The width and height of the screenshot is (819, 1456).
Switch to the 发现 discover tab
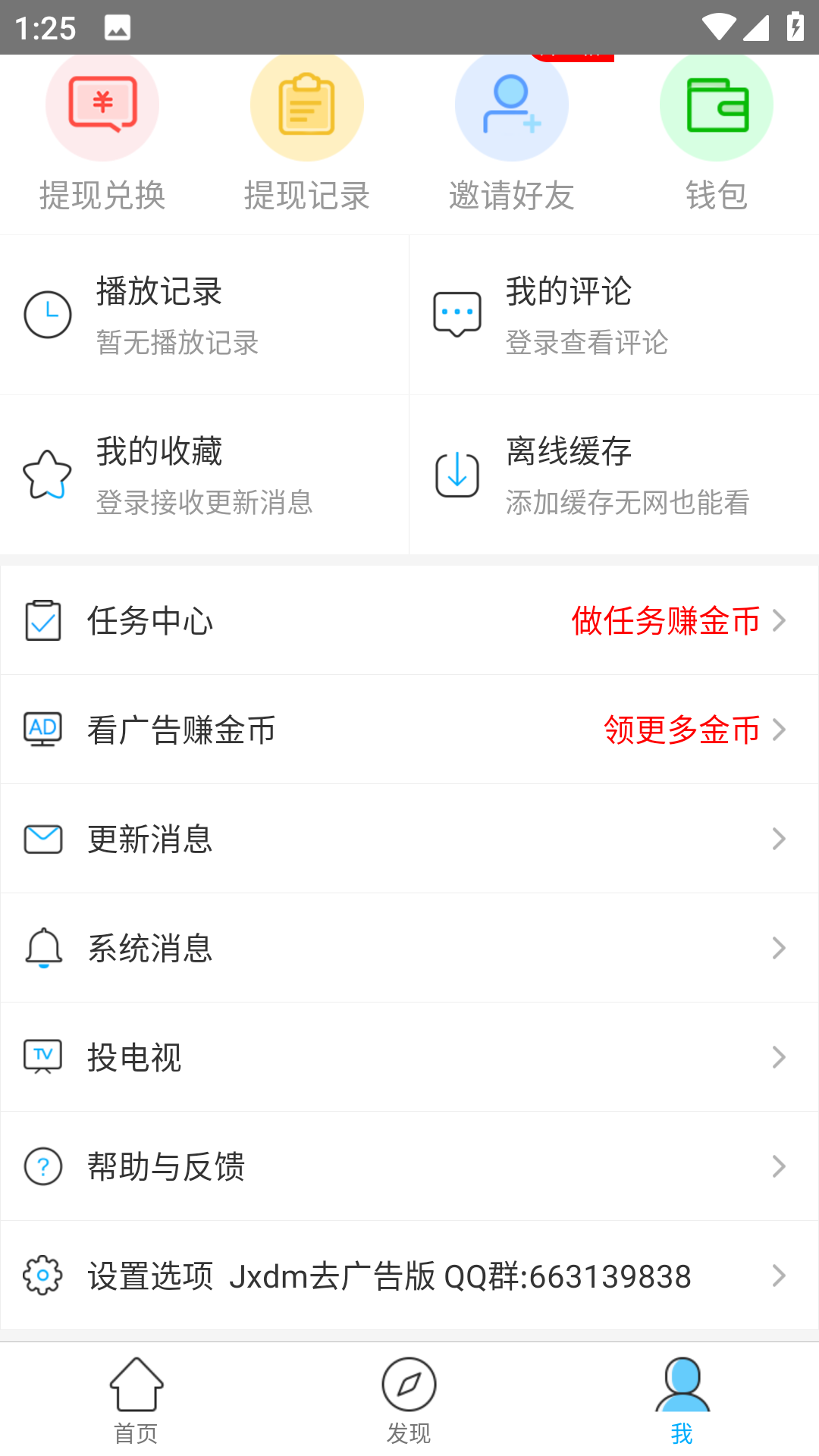(x=409, y=1403)
